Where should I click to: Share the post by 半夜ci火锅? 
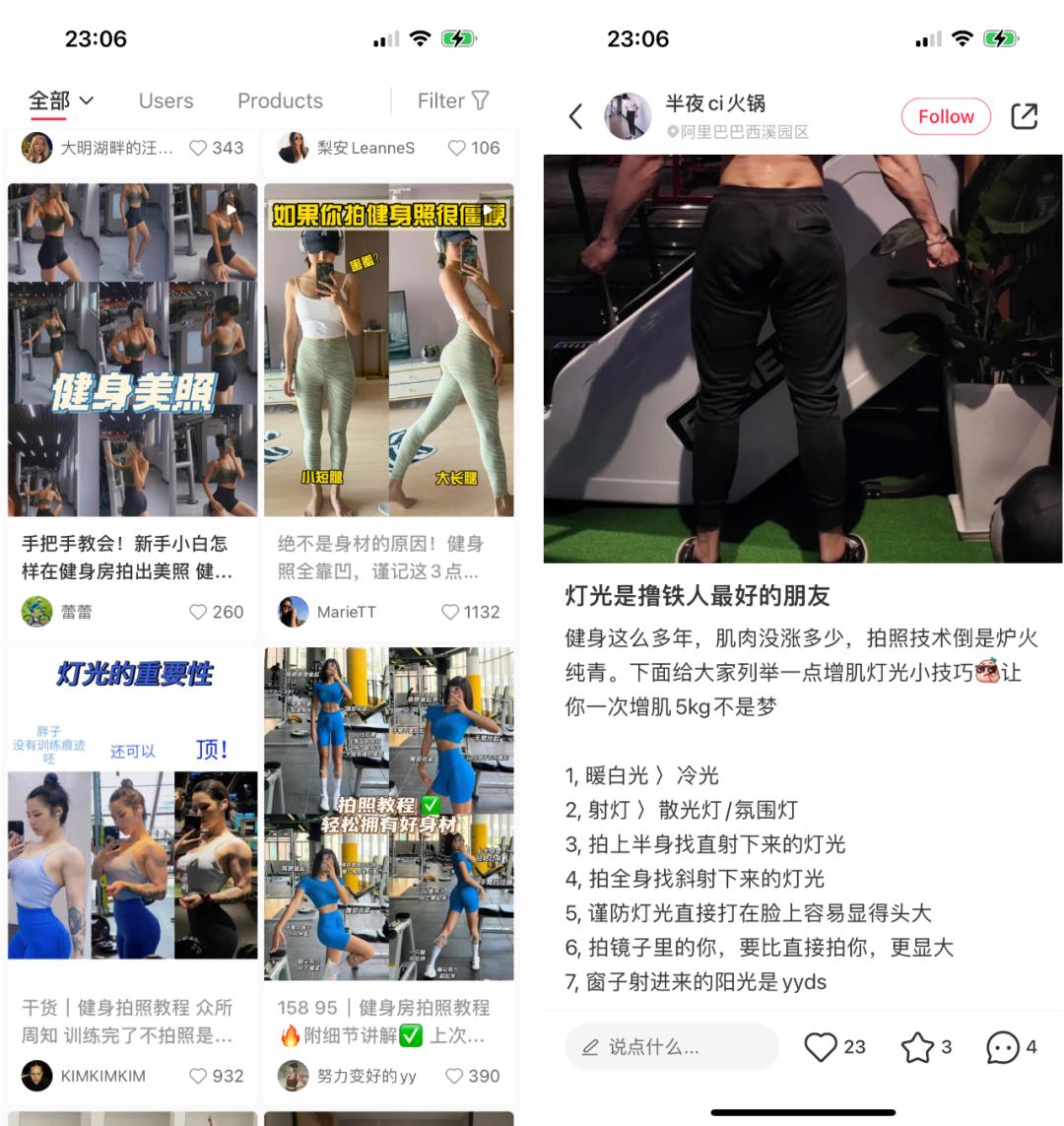[1025, 116]
